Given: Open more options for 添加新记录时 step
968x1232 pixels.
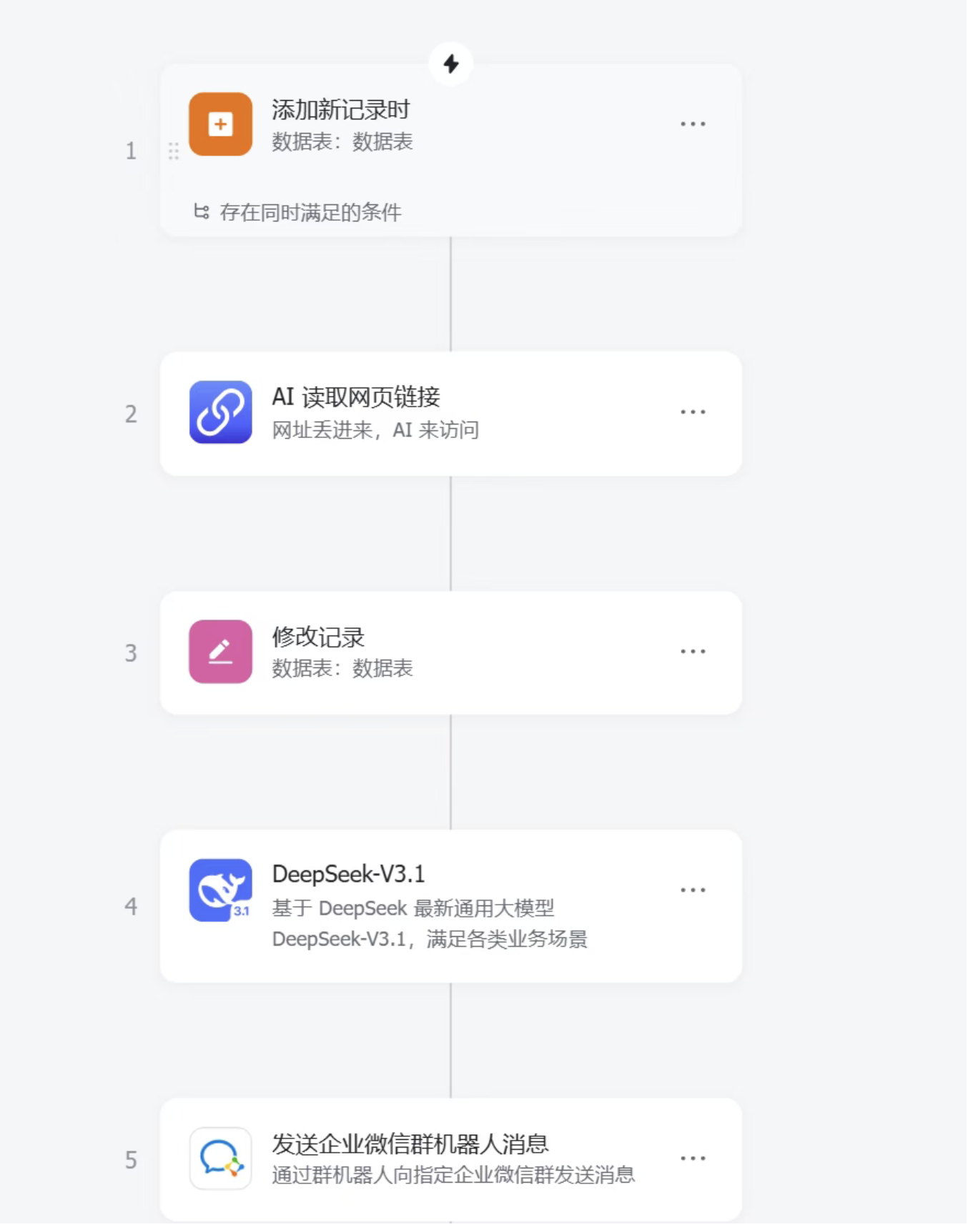Looking at the screenshot, I should (692, 124).
